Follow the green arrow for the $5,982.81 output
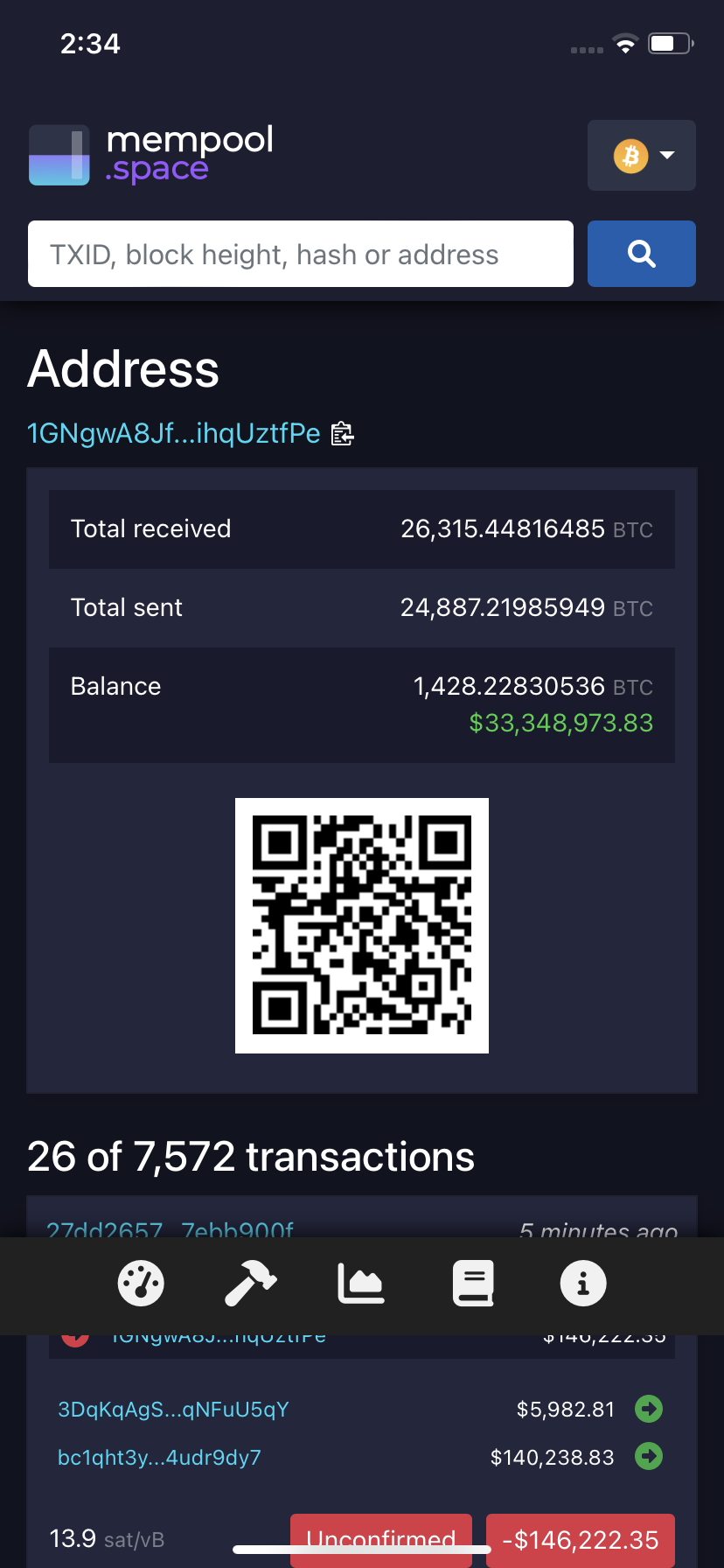This screenshot has height=1568, width=724. (x=649, y=1409)
